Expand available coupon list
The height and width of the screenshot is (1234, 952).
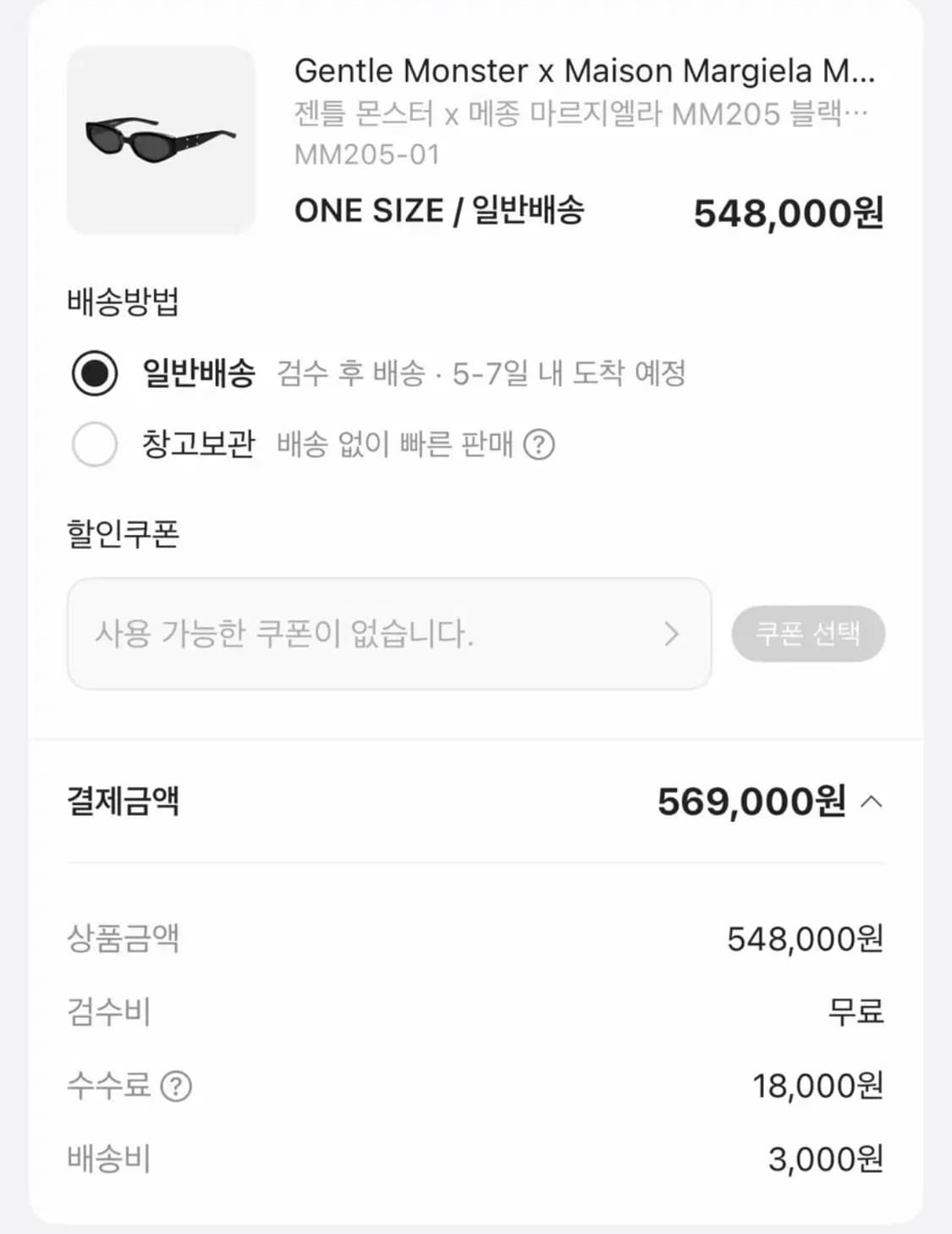pyautogui.click(x=808, y=633)
